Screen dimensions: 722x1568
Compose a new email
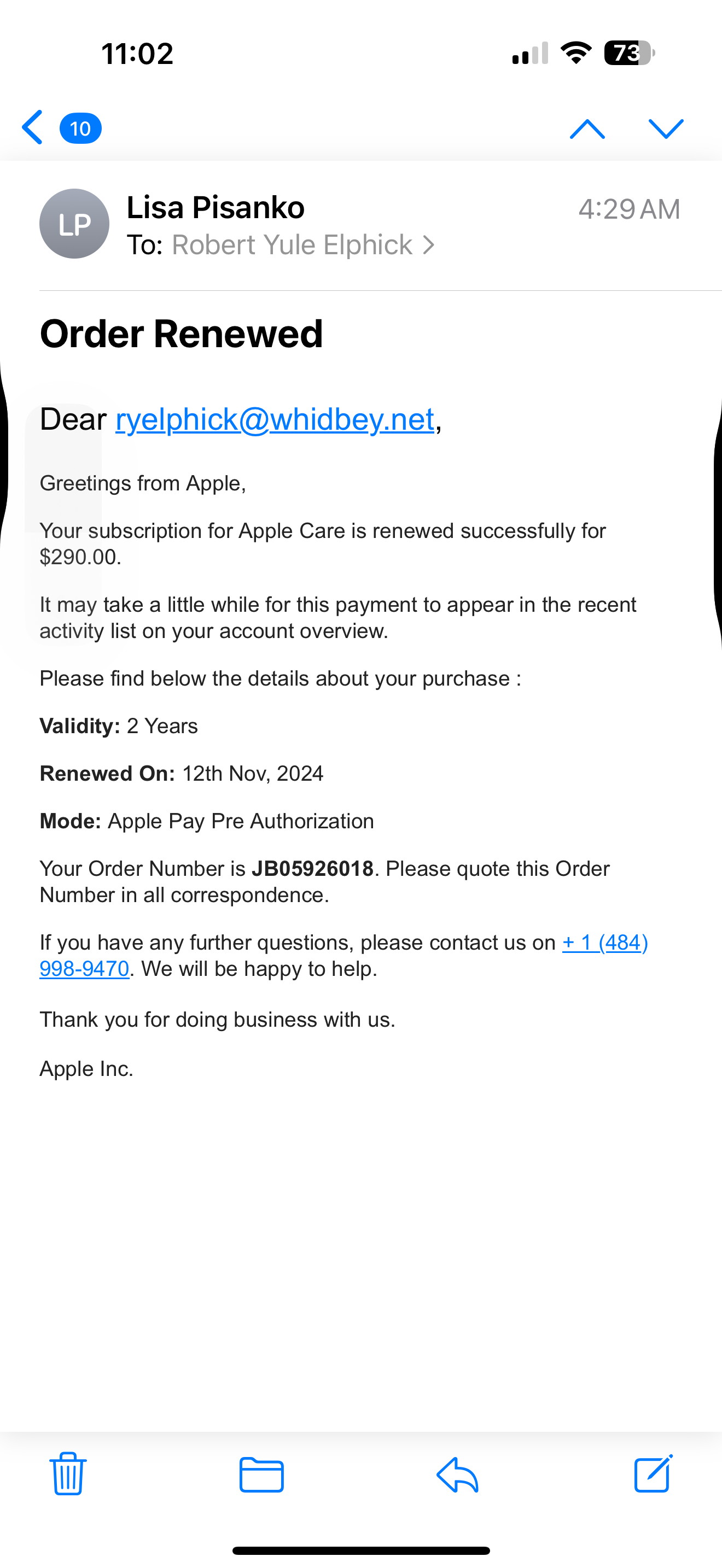(653, 1473)
